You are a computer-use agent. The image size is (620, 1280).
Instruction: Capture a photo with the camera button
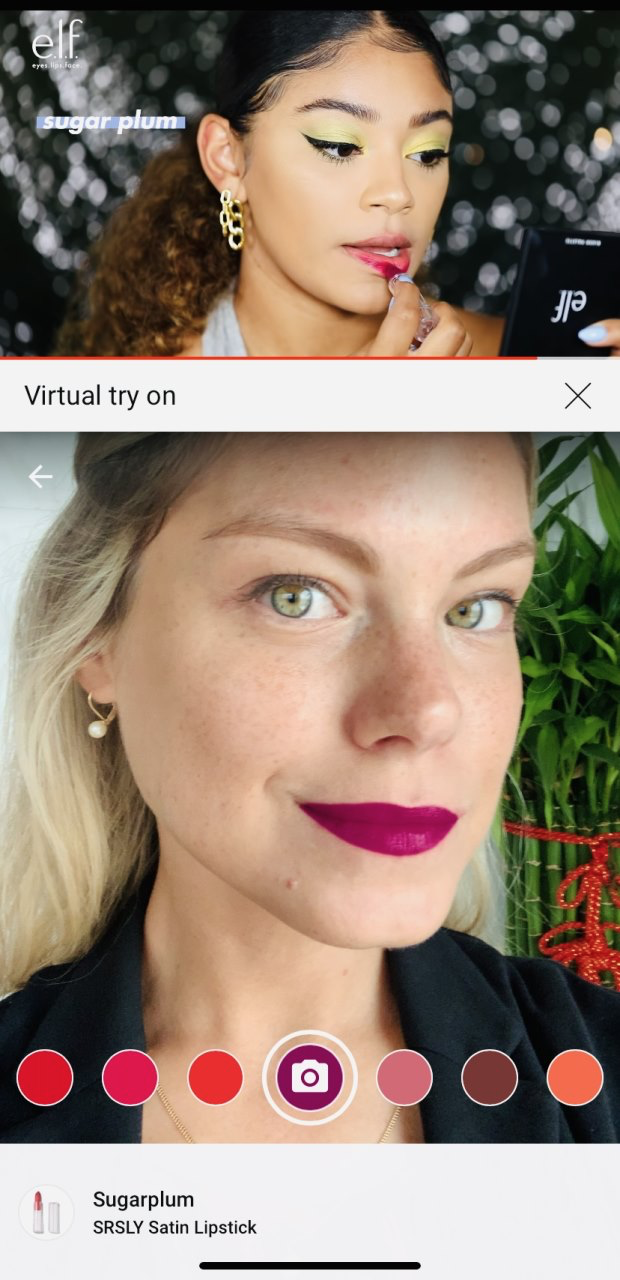[x=310, y=1077]
